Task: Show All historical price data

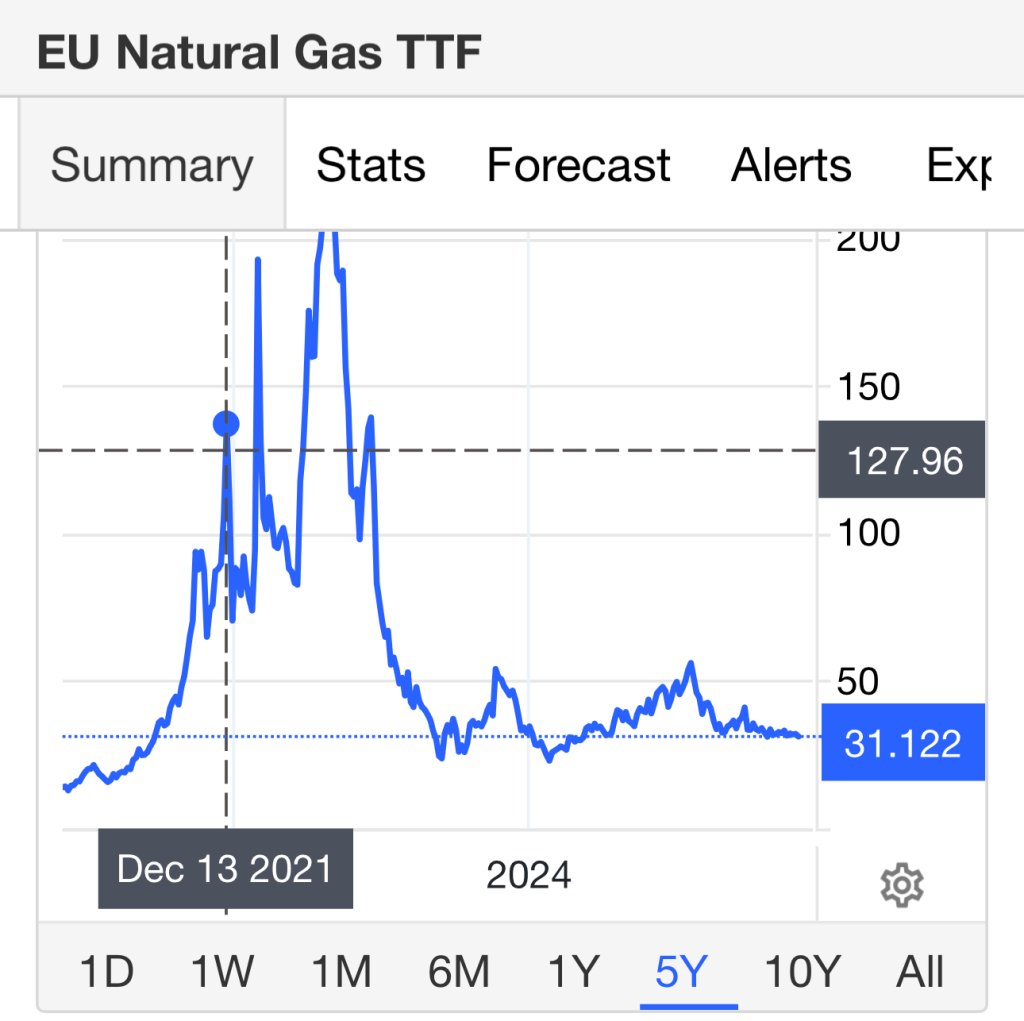Action: (920, 971)
